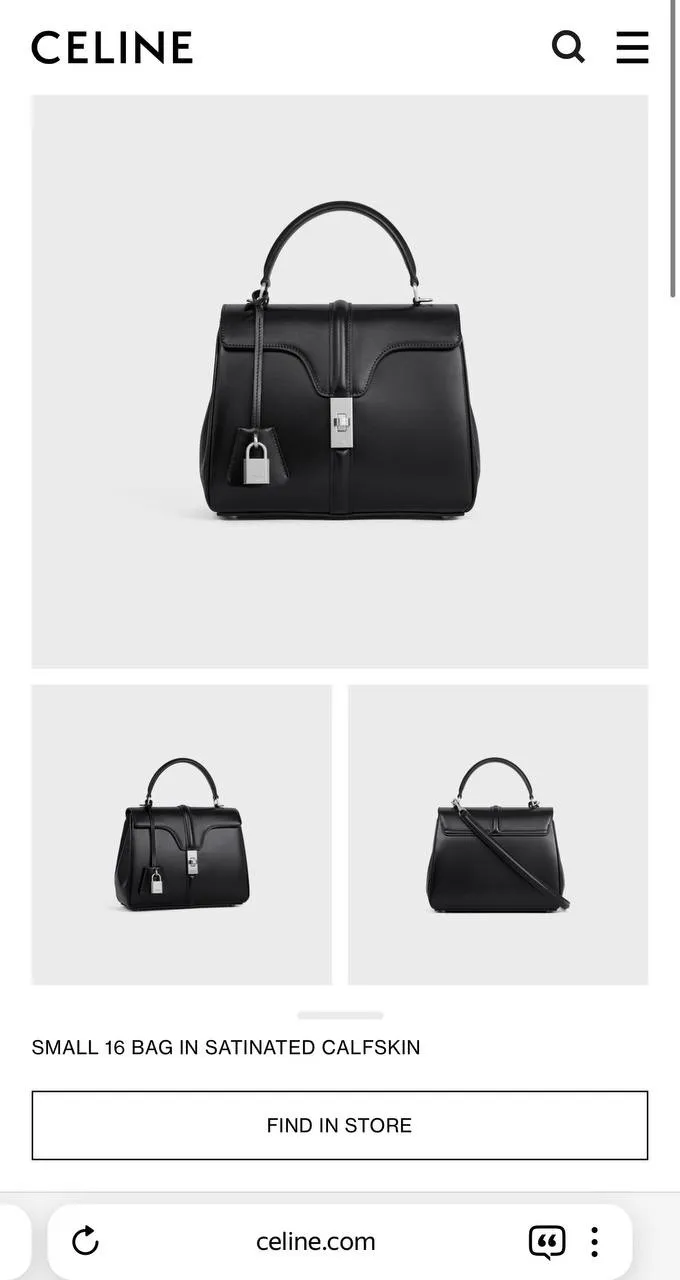Screen dimensions: 680x1280
Task: Open the browser's quote bubble icon
Action: pyautogui.click(x=546, y=1242)
